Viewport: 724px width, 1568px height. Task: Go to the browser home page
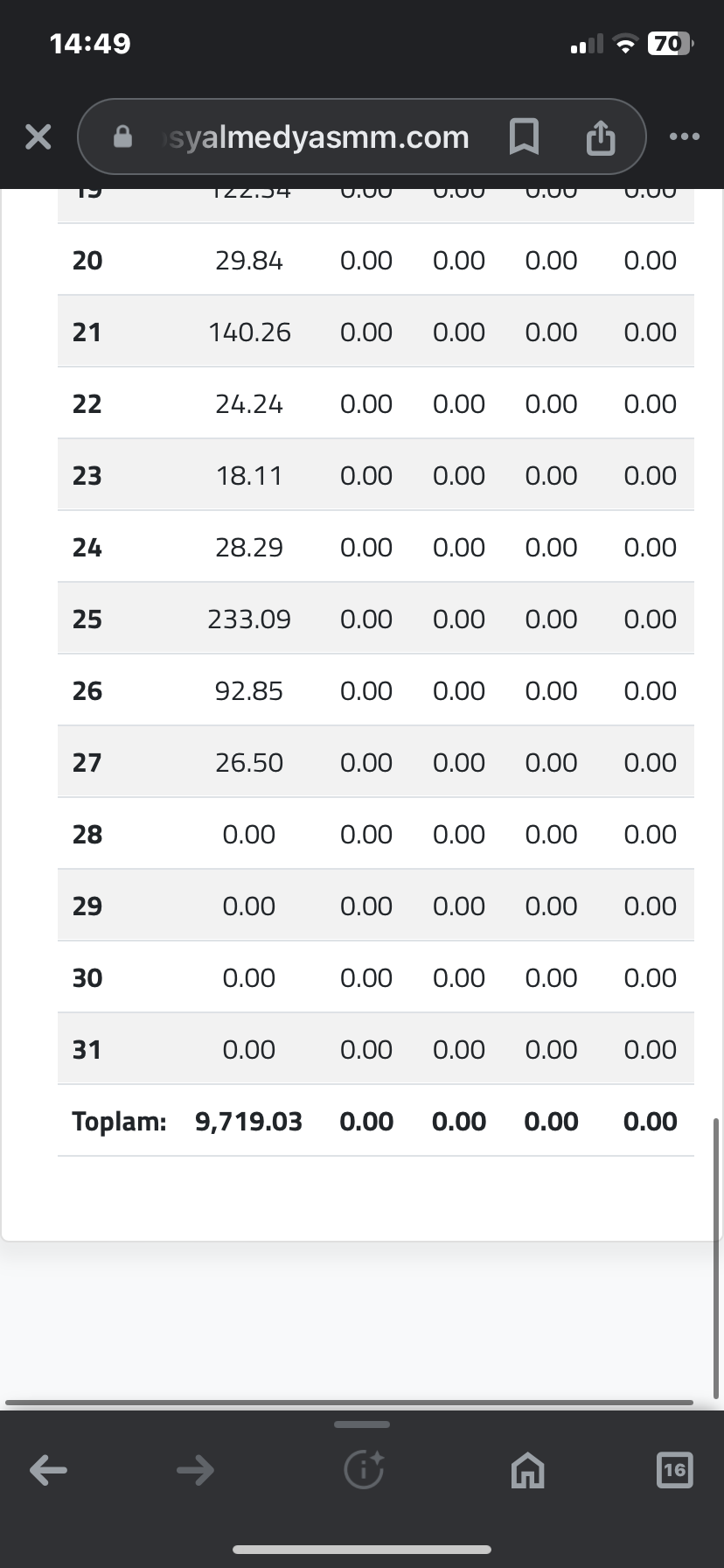(527, 1470)
